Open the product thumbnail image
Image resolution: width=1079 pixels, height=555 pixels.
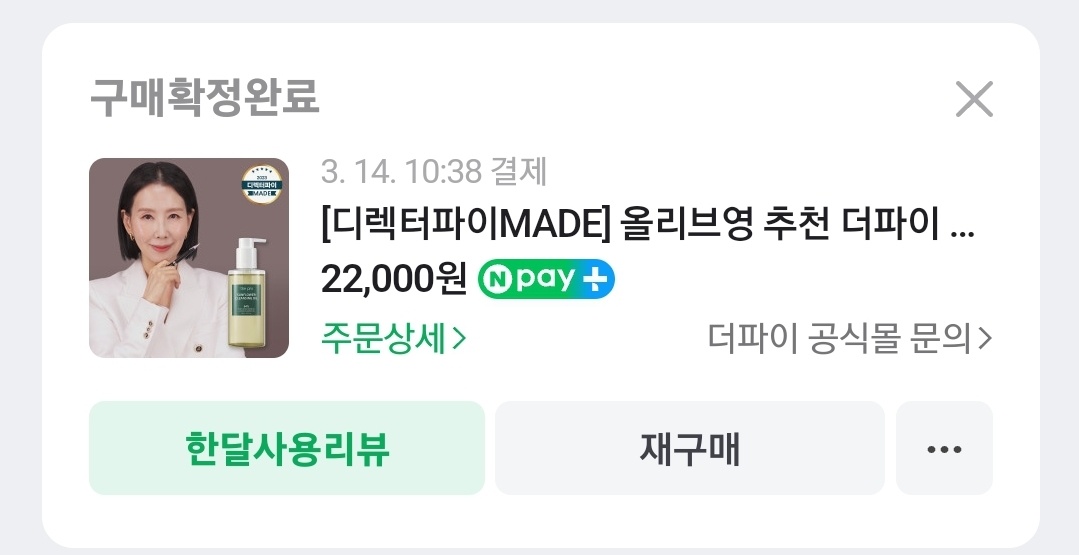click(x=189, y=258)
